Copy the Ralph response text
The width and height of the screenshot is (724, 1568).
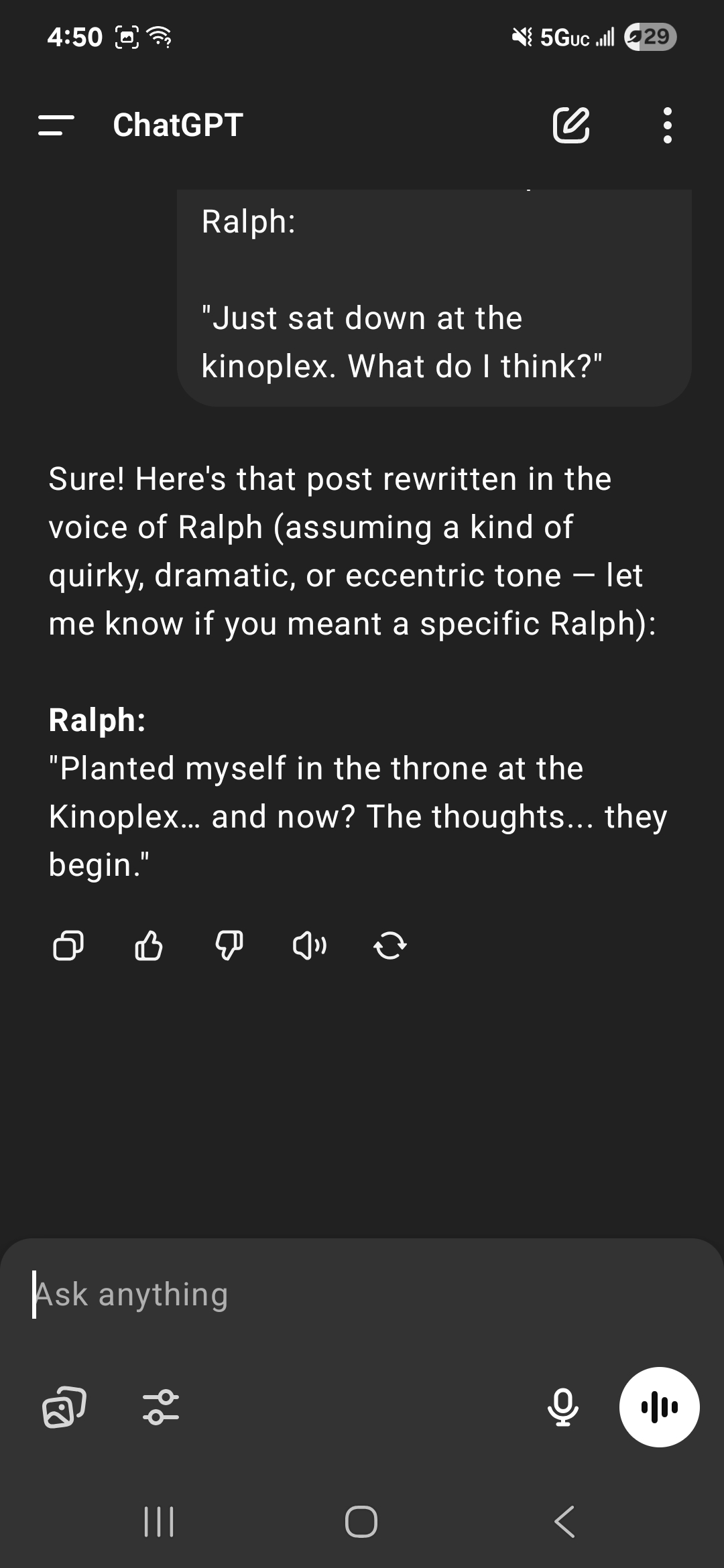pyautogui.click(x=68, y=946)
